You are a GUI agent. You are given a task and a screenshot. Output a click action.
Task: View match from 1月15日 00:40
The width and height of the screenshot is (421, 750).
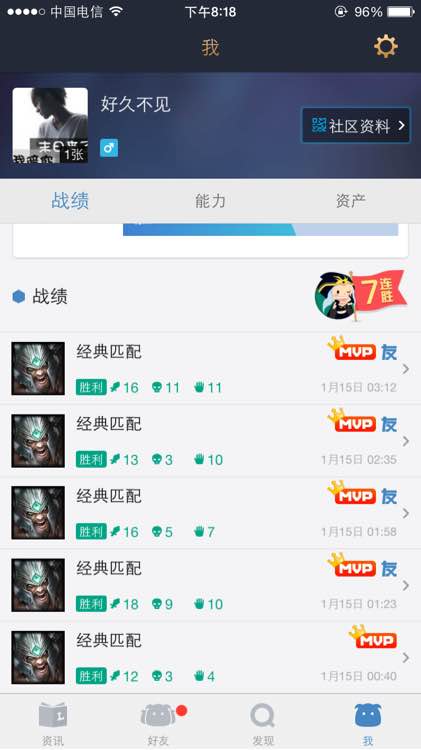click(x=210, y=657)
